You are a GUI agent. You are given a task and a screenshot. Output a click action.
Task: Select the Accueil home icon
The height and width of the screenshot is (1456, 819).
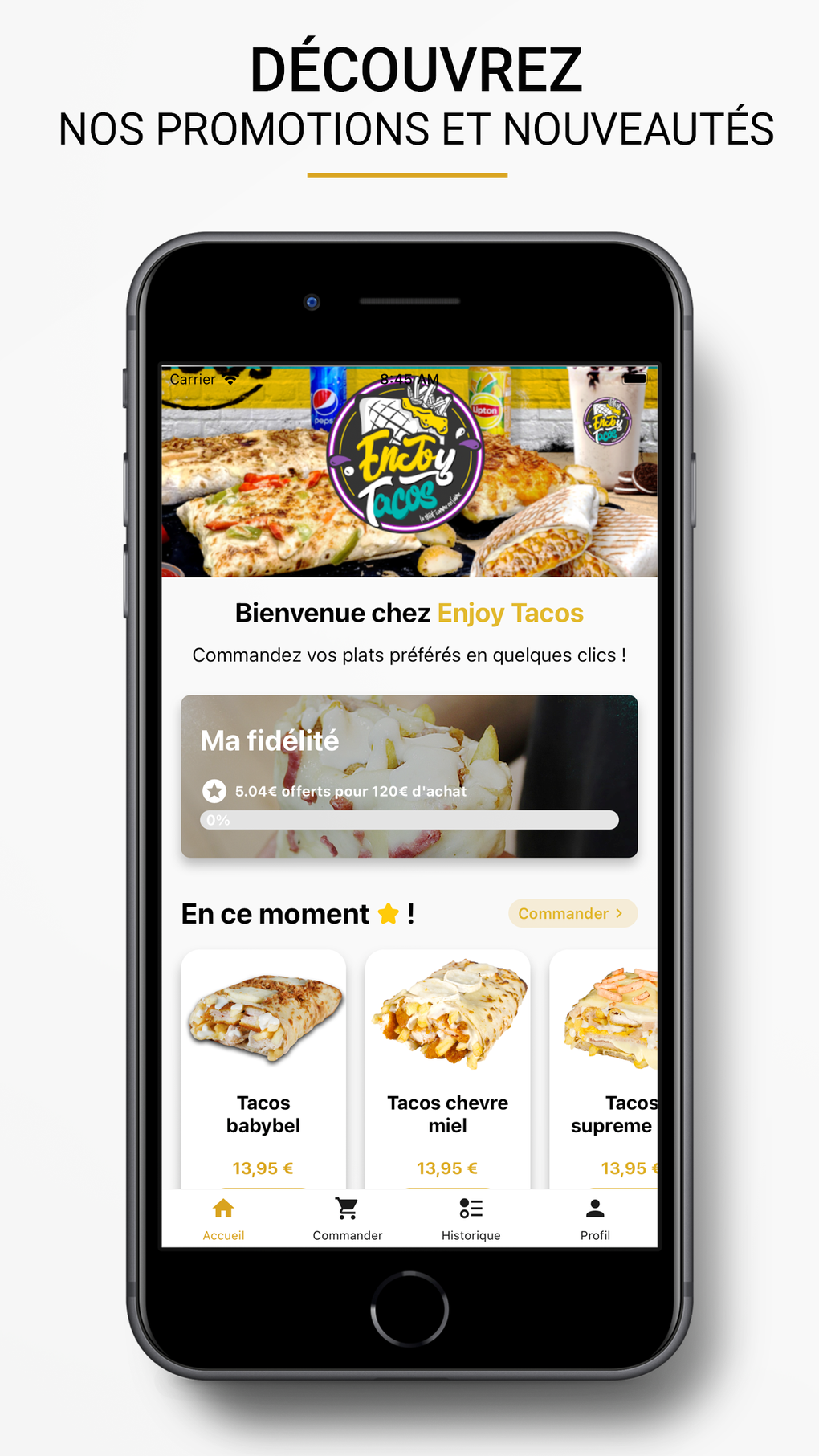click(223, 1207)
